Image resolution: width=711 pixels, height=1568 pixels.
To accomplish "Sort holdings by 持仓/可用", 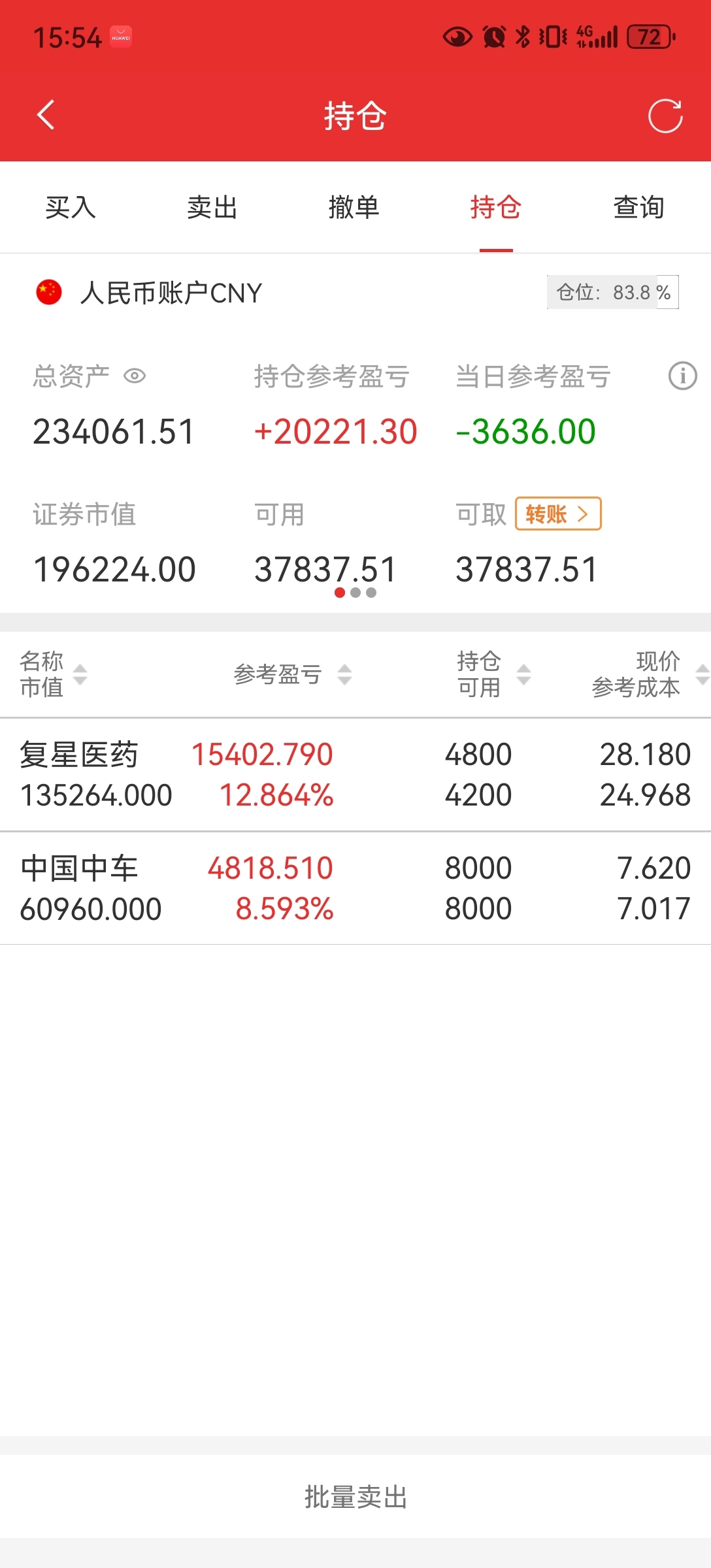I will 494,674.
